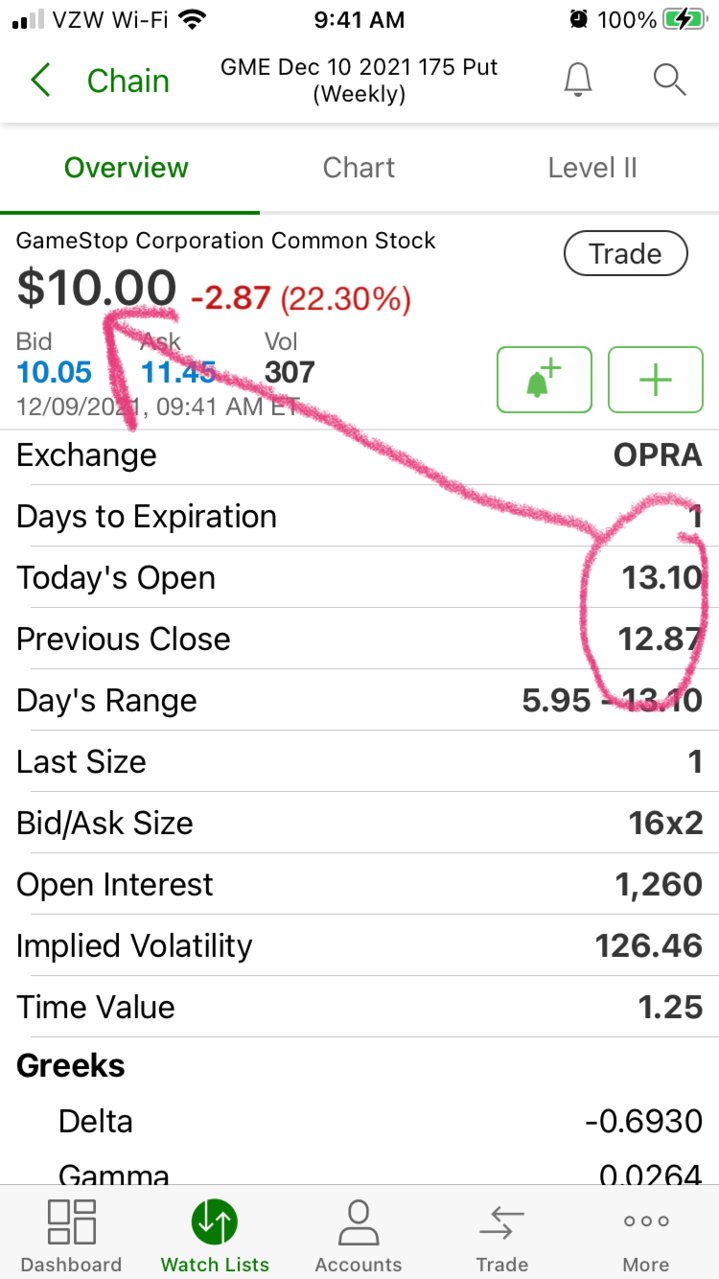Tap the Trade button beside the quote
This screenshot has height=1279, width=719.
click(x=626, y=254)
